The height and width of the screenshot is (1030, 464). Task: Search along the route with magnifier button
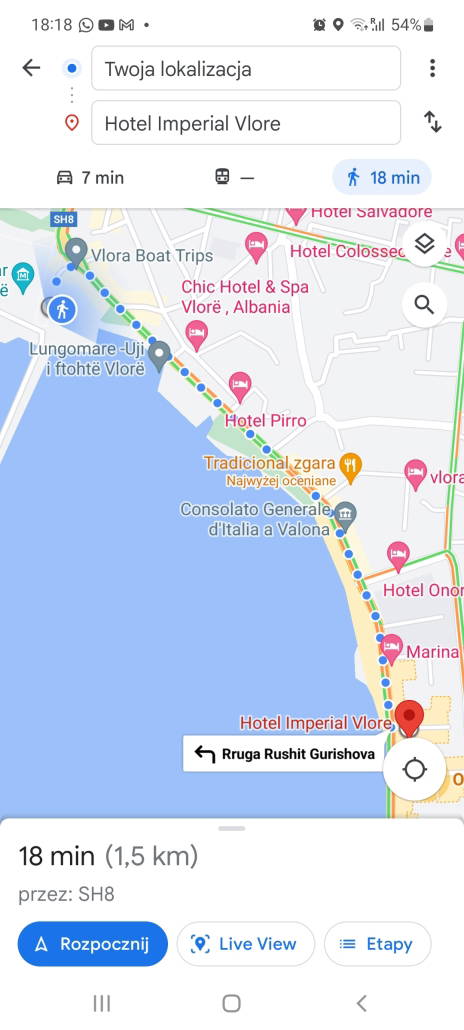pyautogui.click(x=425, y=305)
